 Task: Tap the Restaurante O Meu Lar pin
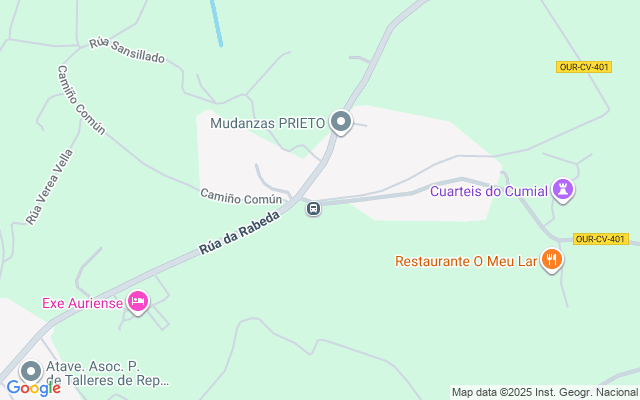552,261
